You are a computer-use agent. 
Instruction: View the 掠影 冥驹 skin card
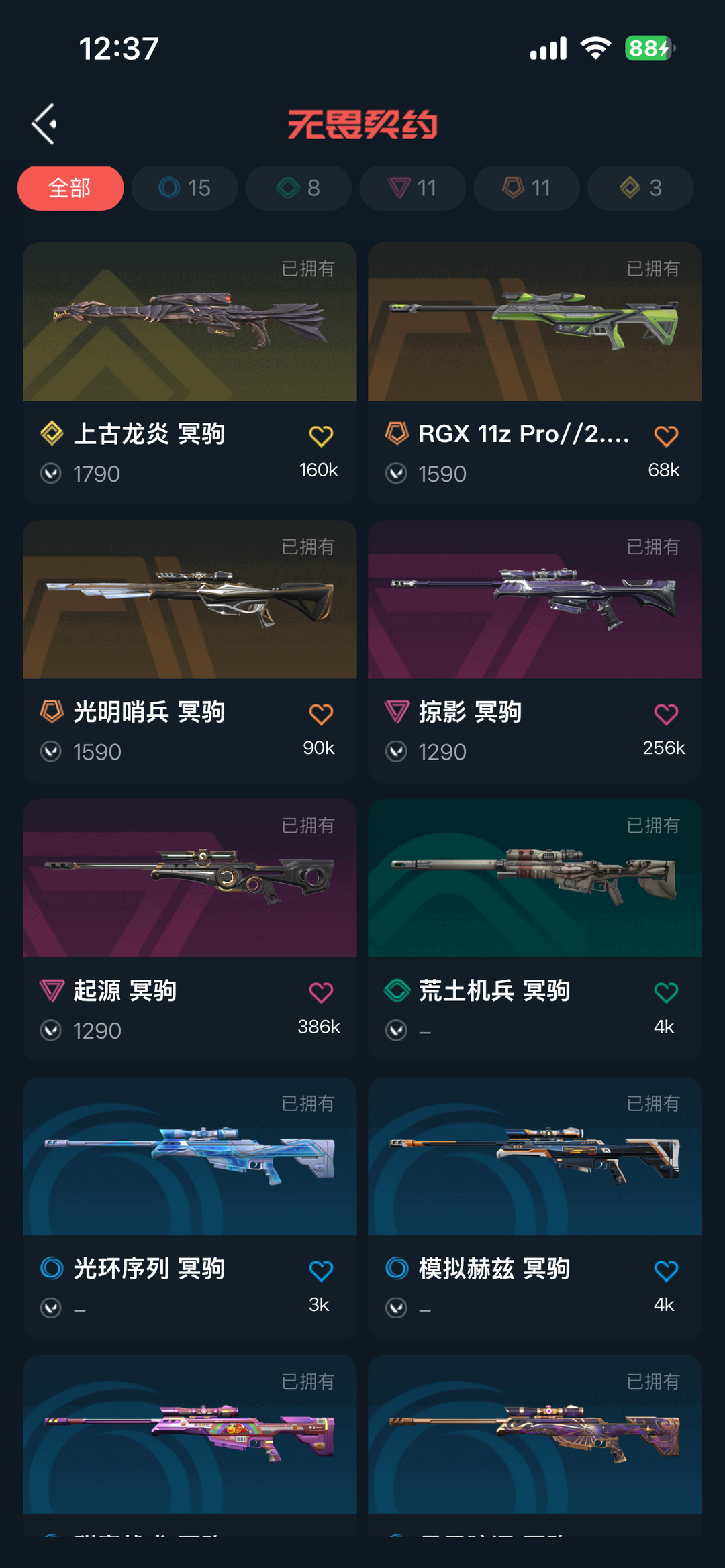pyautogui.click(x=534, y=600)
